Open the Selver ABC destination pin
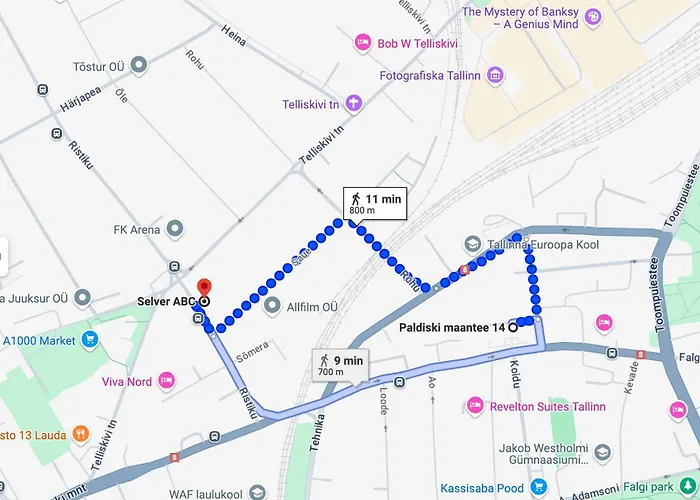Screen dimensions: 700x500 [204, 287]
